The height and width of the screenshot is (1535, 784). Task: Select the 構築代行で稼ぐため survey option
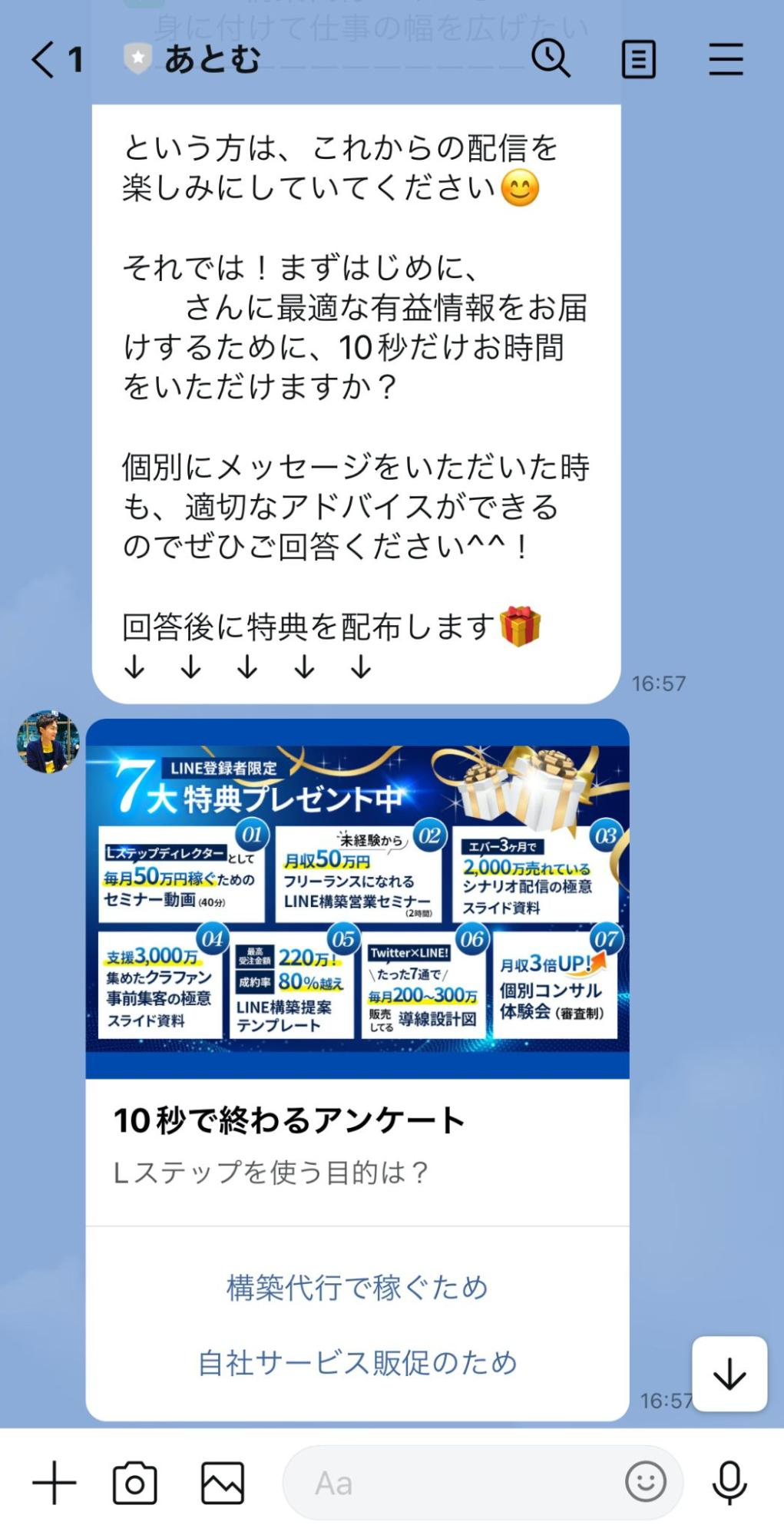(x=356, y=1289)
